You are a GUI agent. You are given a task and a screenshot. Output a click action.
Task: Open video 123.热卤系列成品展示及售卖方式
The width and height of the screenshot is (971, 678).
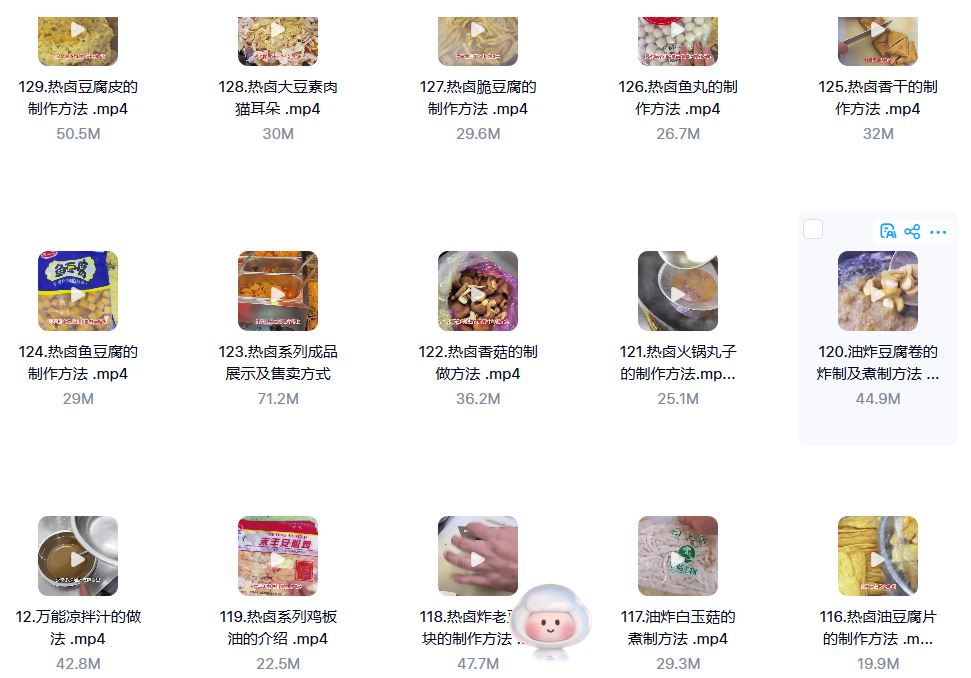pyautogui.click(x=278, y=291)
